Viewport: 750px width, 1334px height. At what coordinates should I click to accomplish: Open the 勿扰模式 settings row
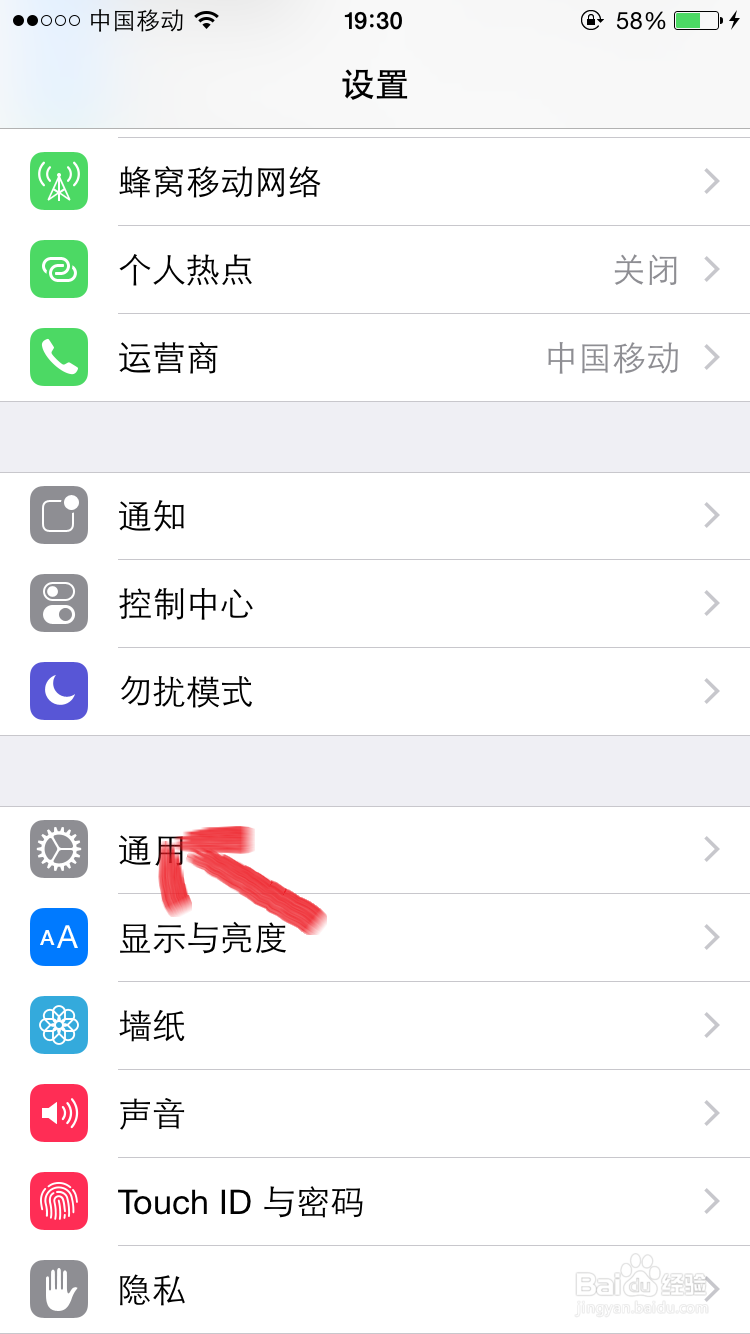point(375,691)
